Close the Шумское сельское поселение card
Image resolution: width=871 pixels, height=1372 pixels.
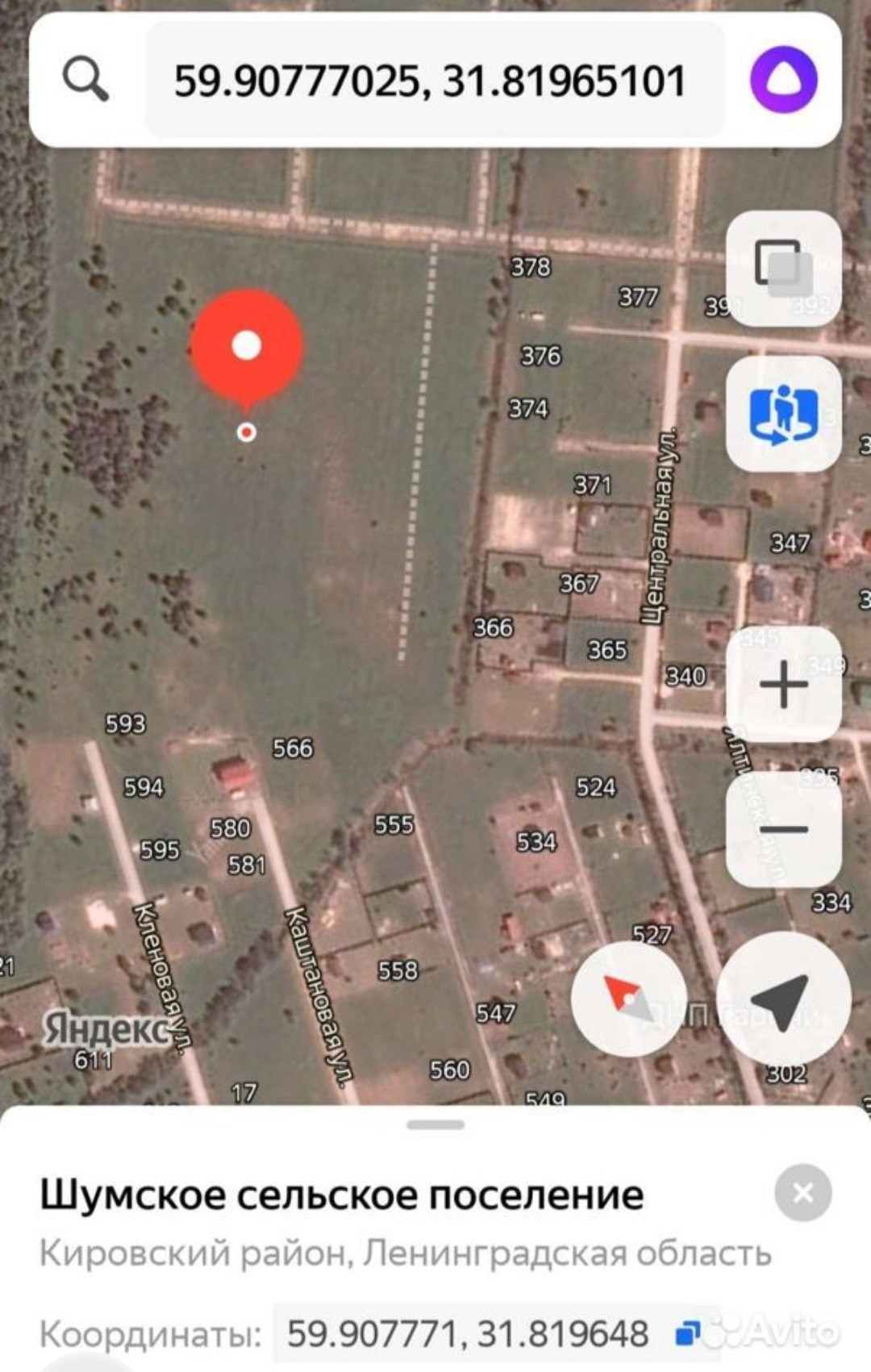(802, 1193)
